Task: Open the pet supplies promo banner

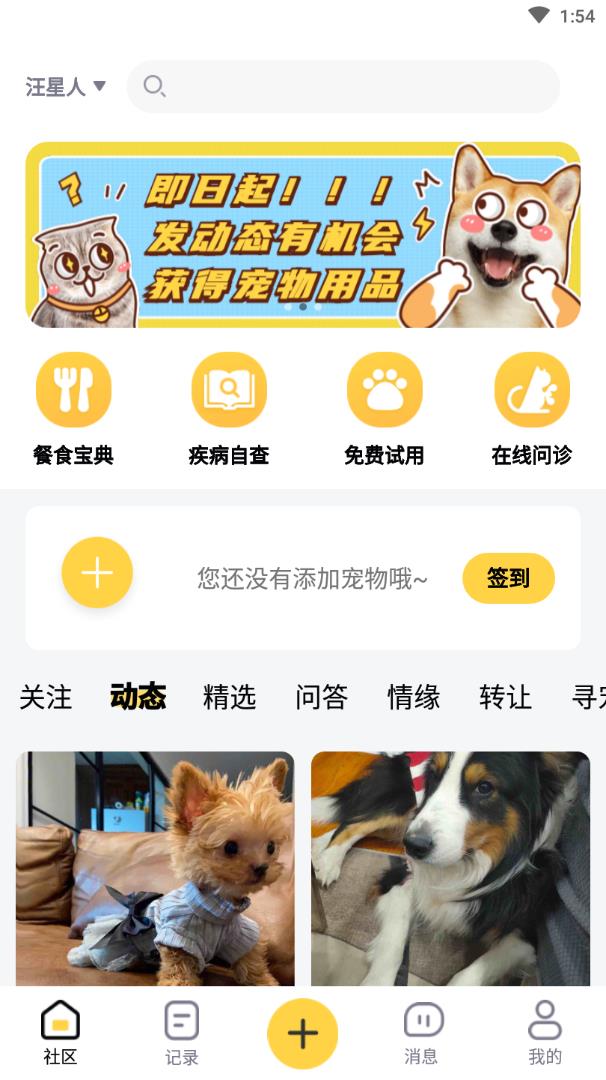Action: [303, 236]
